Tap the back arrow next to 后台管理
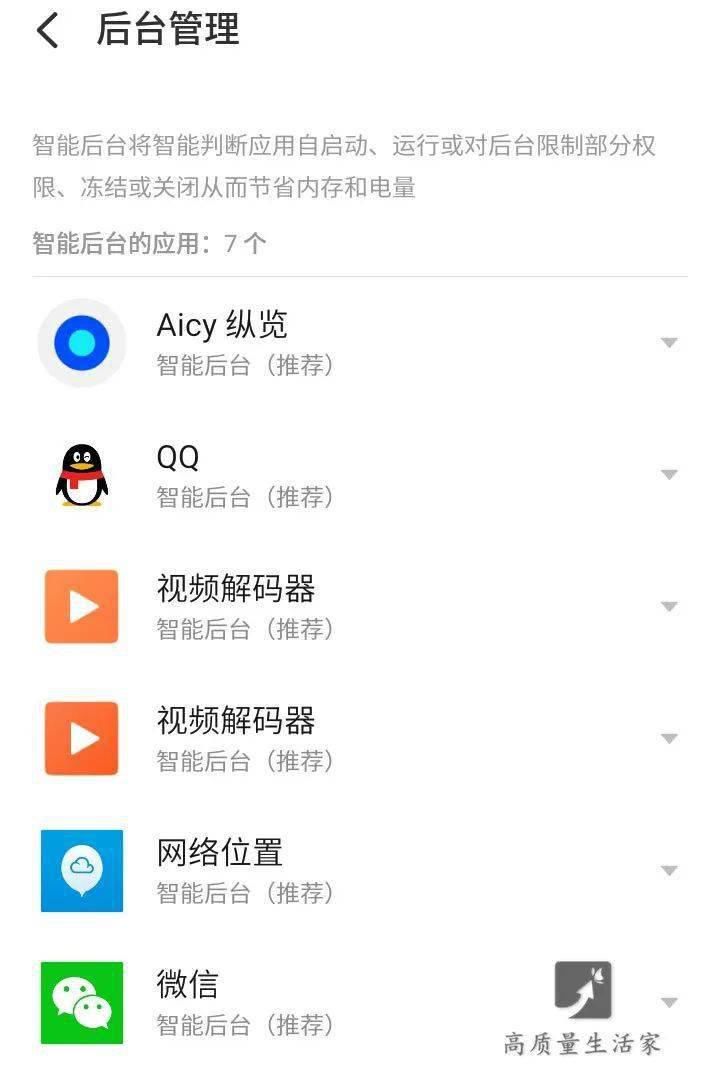 point(45,30)
